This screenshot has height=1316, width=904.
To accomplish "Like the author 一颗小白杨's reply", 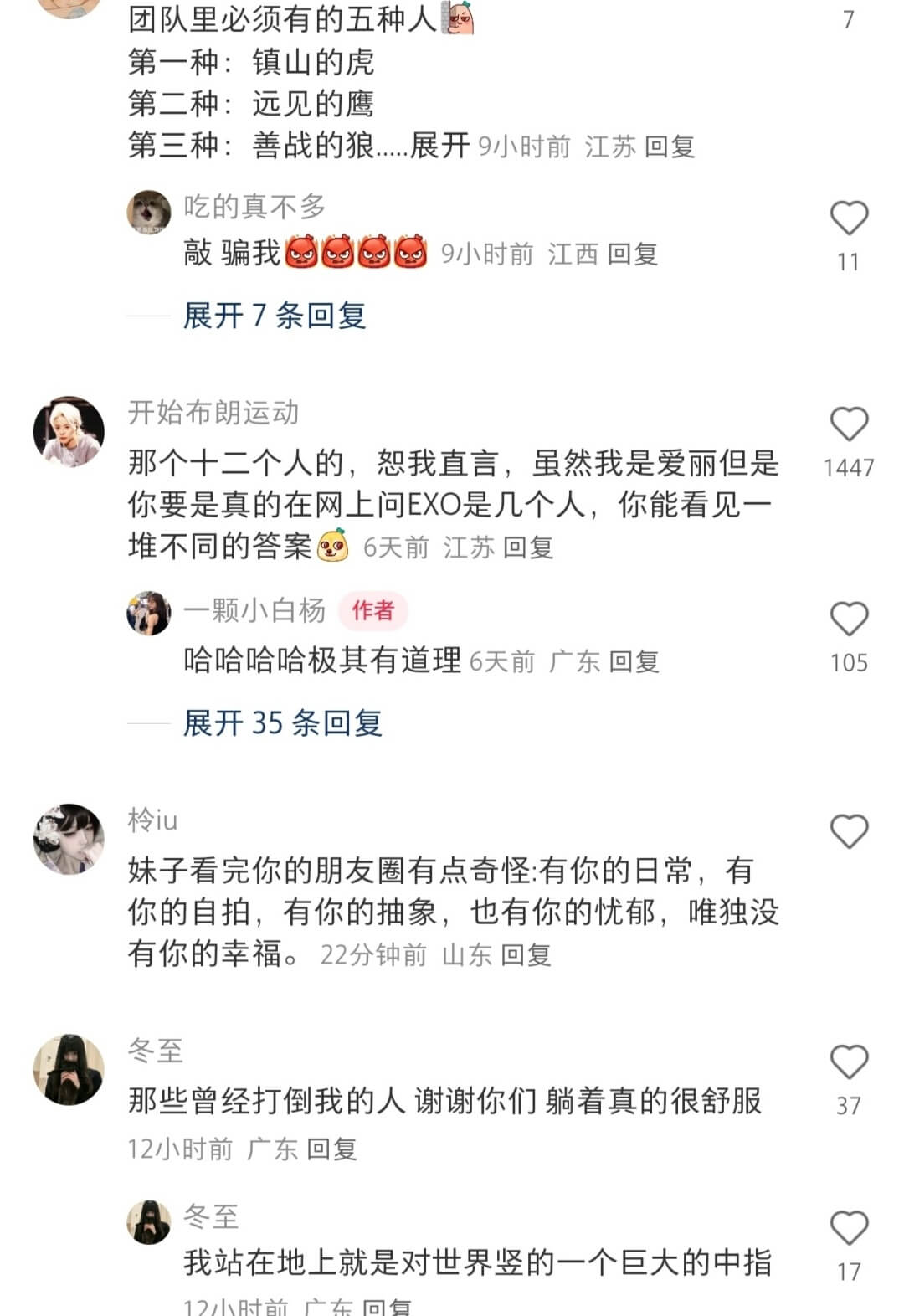I will click(848, 619).
